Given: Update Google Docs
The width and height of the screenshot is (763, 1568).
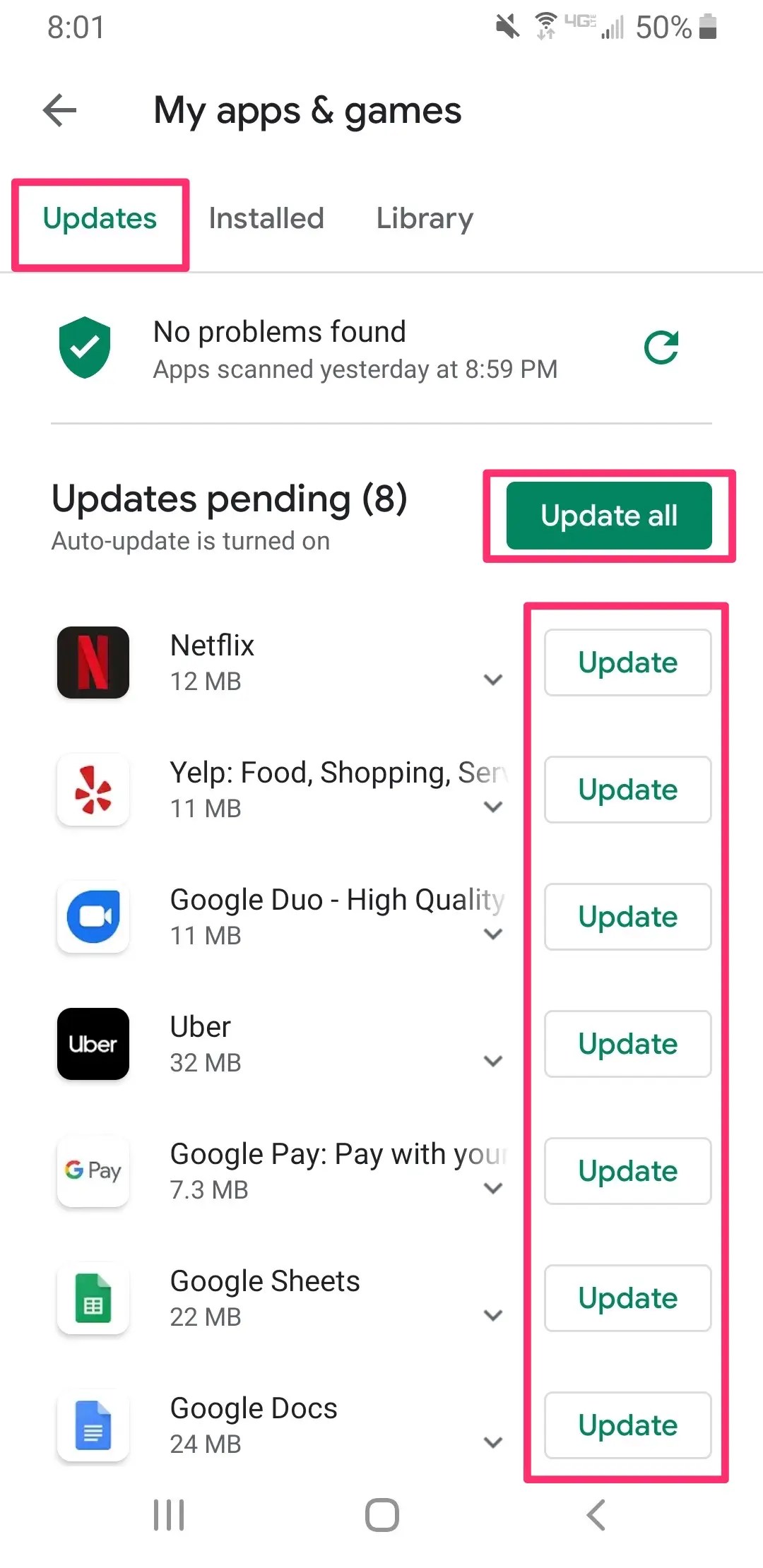Looking at the screenshot, I should [627, 1425].
